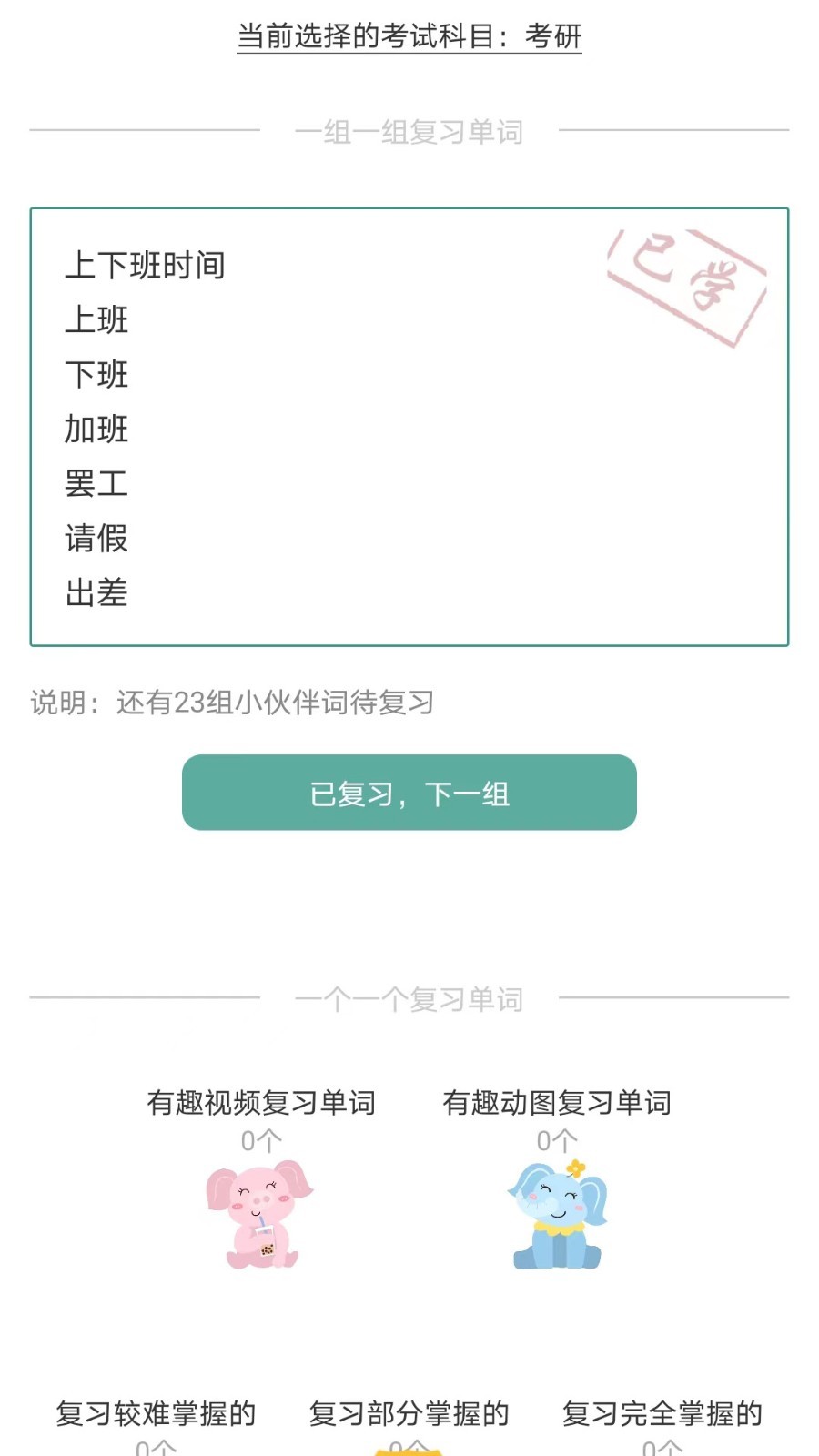Select 复习较难掌握的 option

point(156,1425)
